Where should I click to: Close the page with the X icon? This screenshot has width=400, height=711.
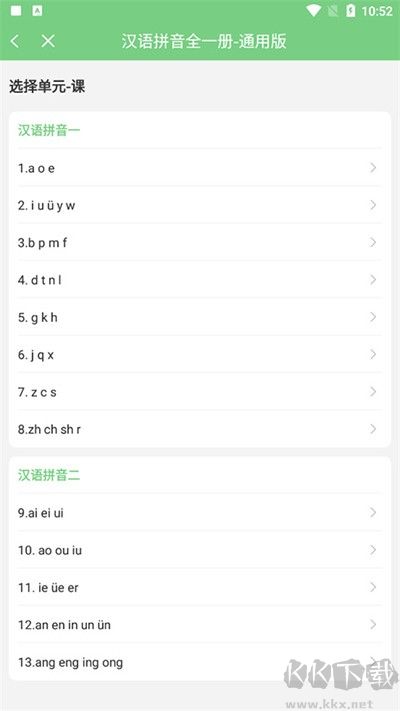click(48, 41)
